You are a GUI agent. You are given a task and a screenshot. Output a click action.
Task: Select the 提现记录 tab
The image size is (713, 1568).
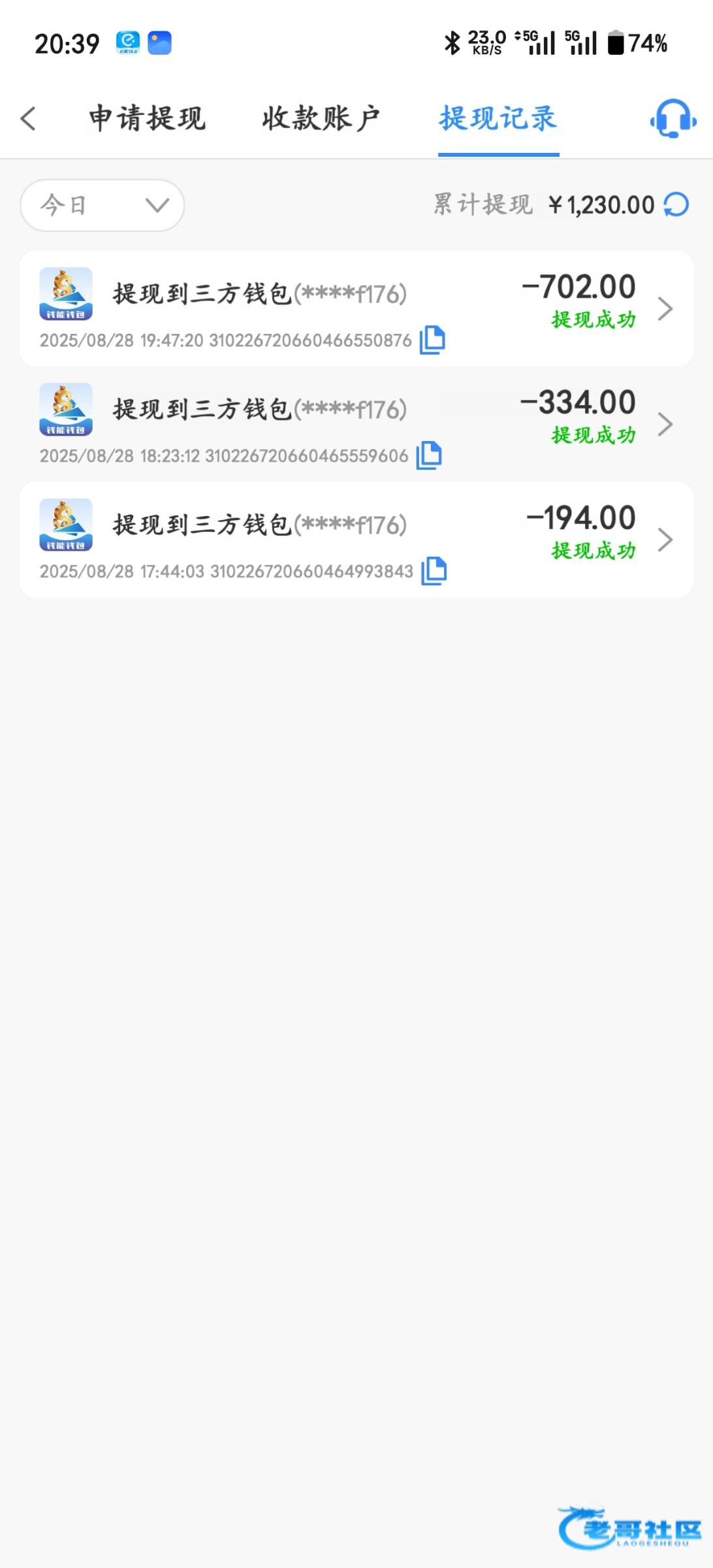[x=498, y=119]
